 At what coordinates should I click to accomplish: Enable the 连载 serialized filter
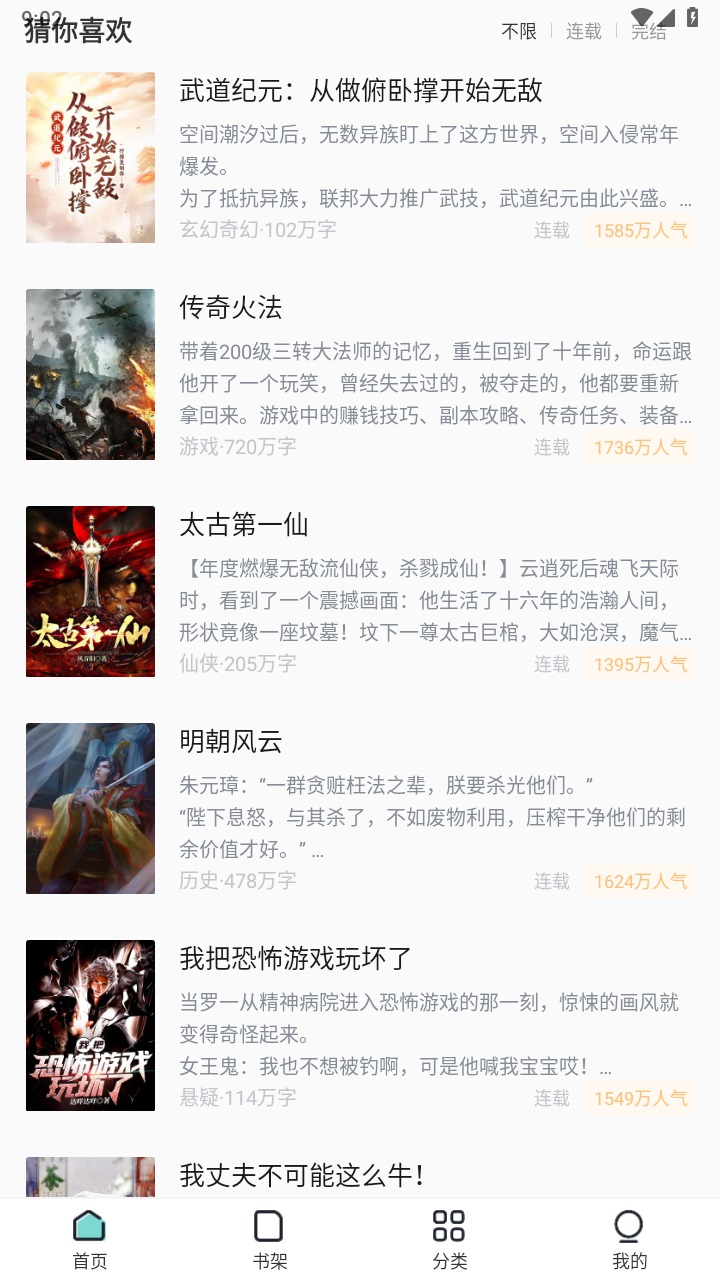pyautogui.click(x=582, y=32)
